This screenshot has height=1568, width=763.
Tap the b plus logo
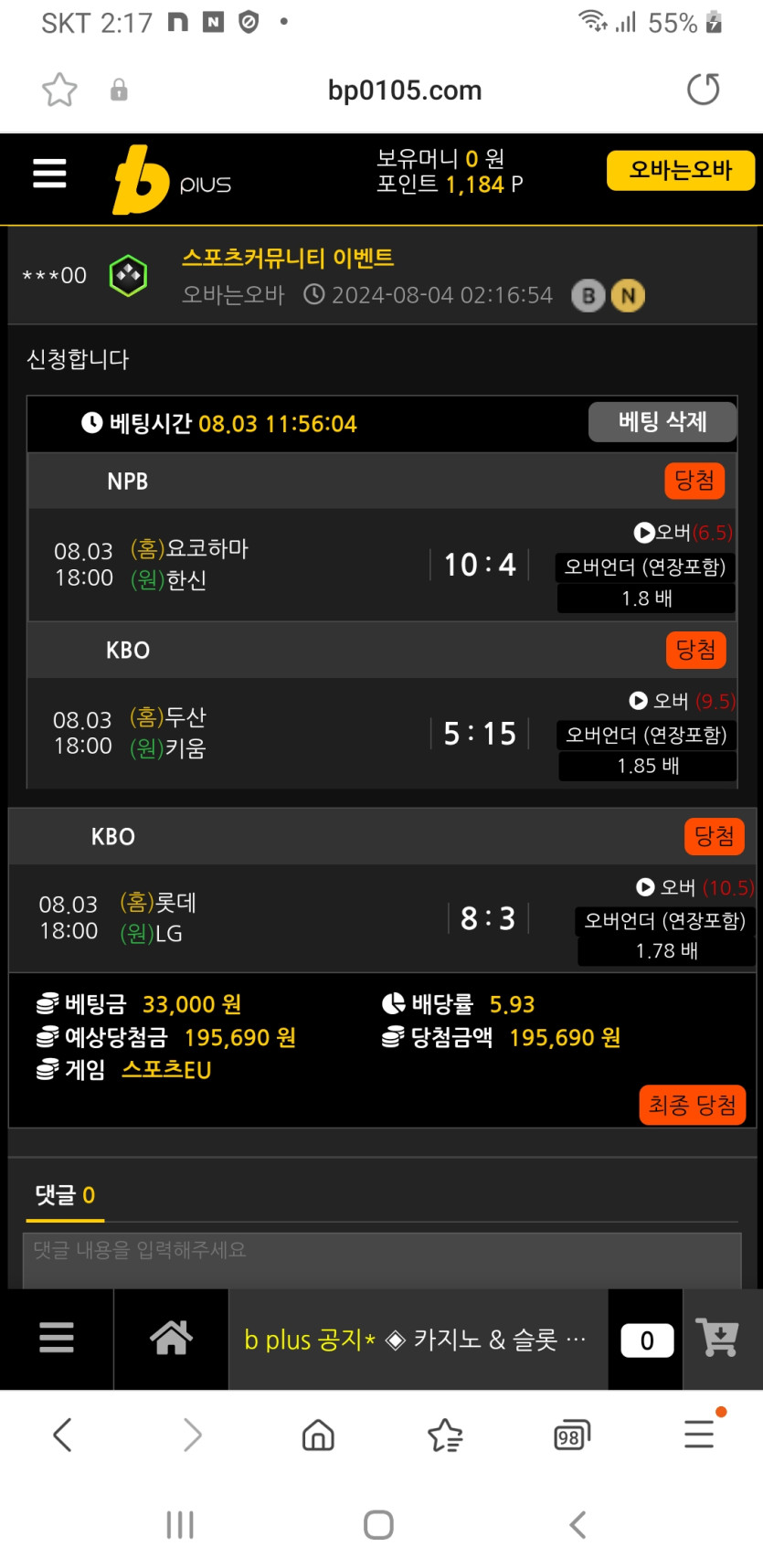[x=172, y=180]
